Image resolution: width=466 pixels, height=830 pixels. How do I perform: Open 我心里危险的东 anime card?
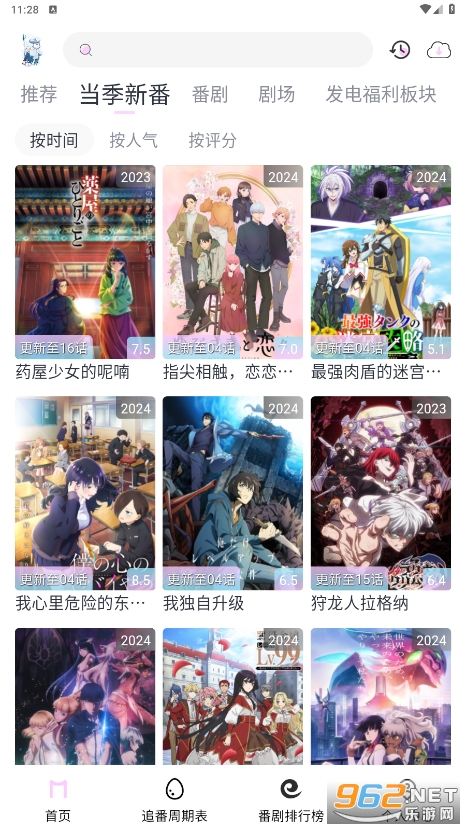[85, 504]
